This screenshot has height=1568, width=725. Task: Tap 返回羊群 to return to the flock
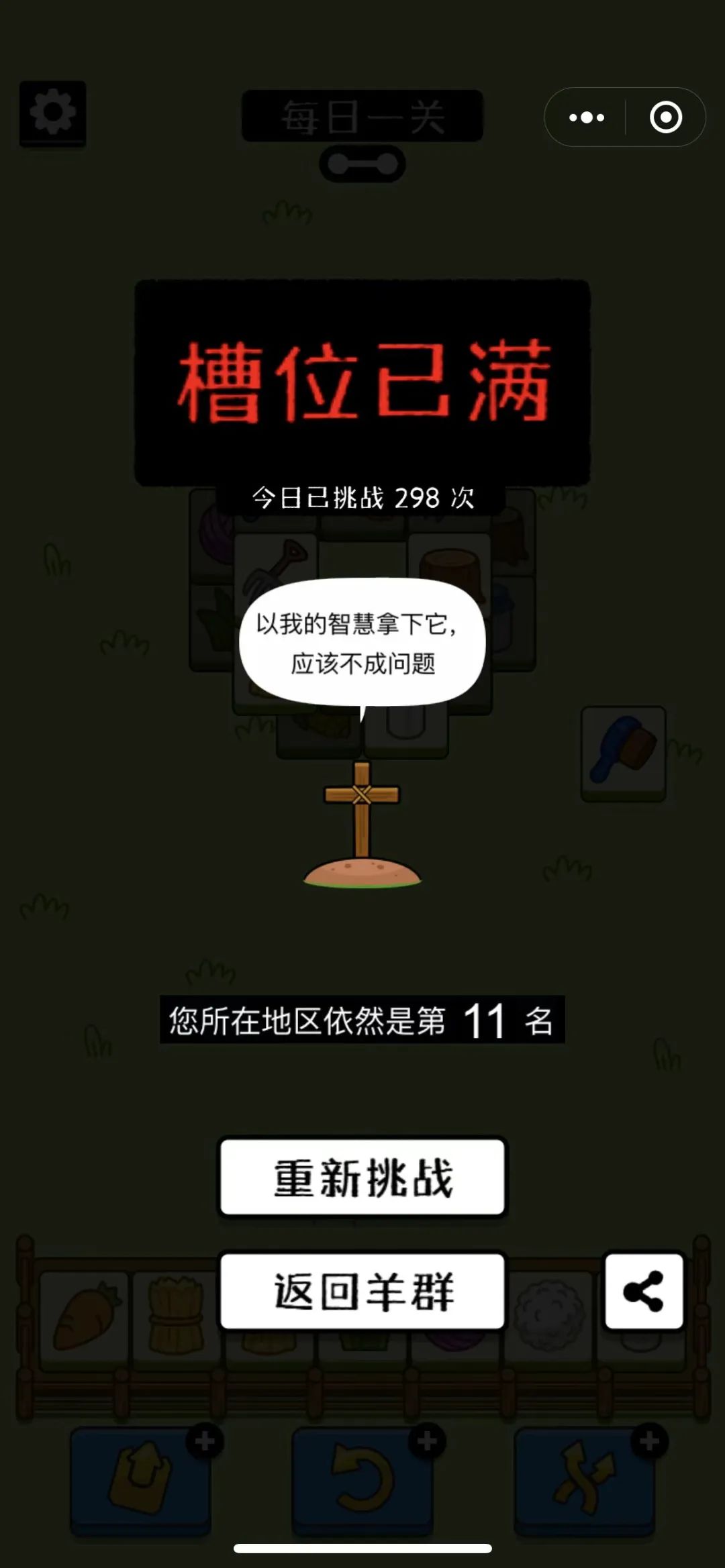362,1291
